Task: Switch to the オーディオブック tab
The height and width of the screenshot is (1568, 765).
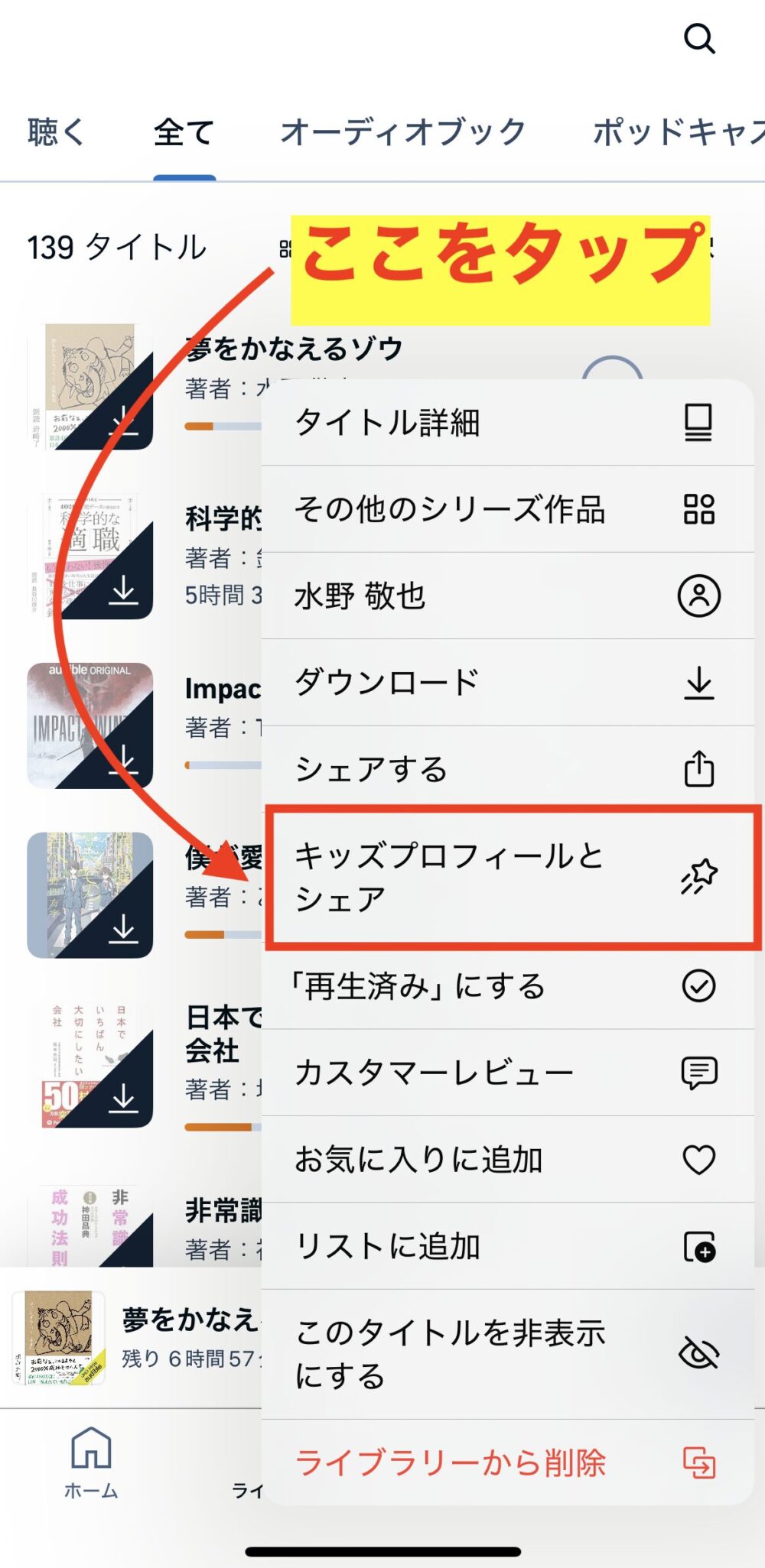Action: pos(403,131)
